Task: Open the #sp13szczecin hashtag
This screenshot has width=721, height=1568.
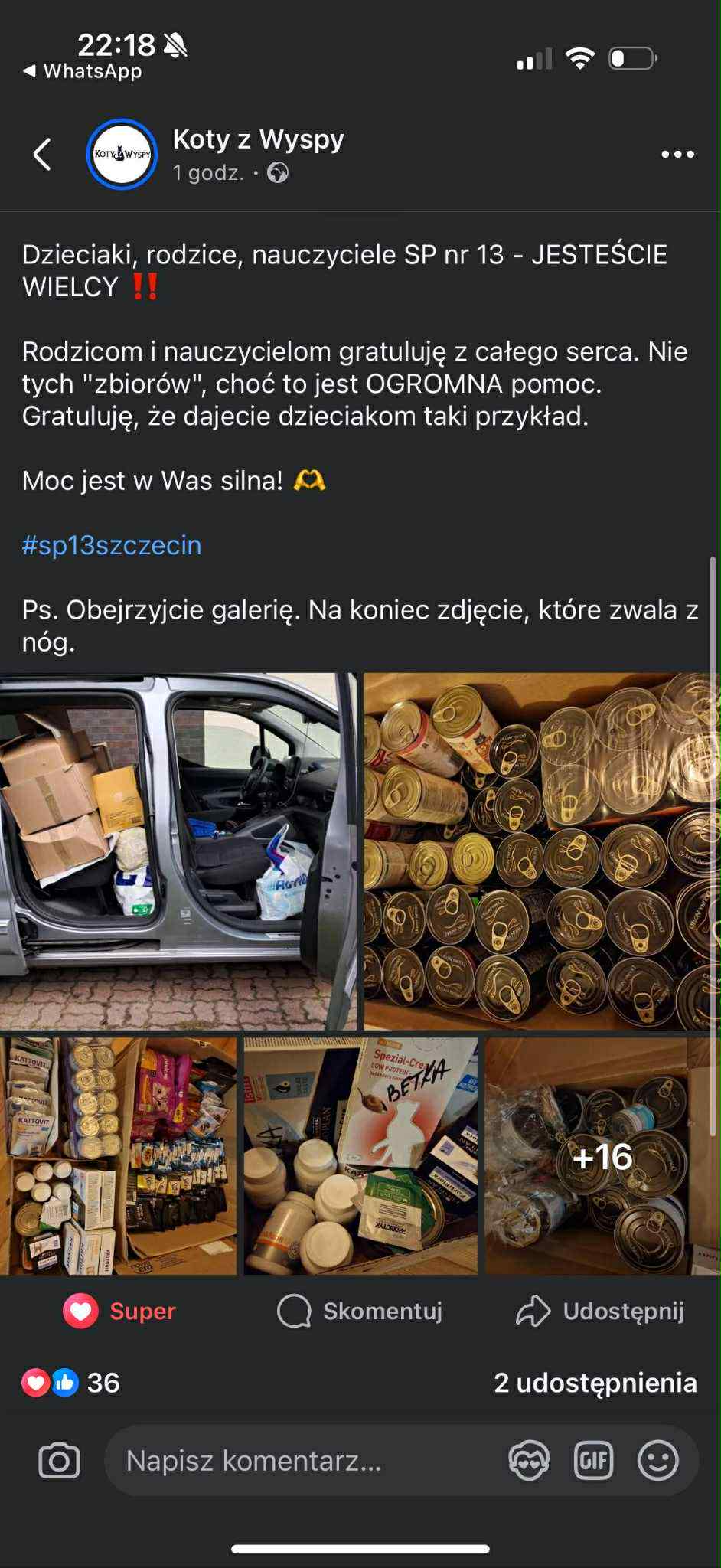Action: pyautogui.click(x=112, y=545)
